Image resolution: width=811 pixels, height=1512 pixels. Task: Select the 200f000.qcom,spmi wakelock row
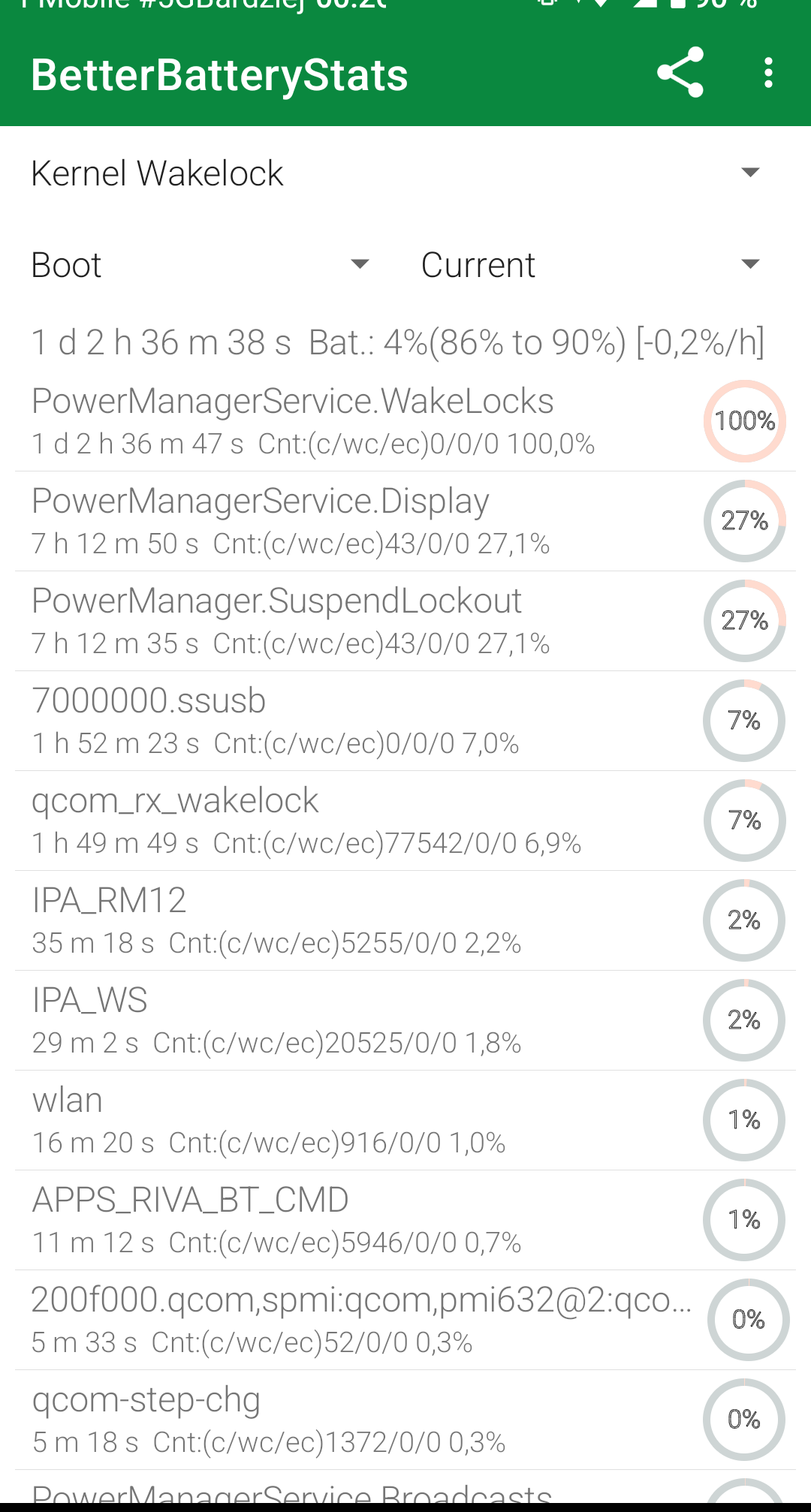point(405,1320)
